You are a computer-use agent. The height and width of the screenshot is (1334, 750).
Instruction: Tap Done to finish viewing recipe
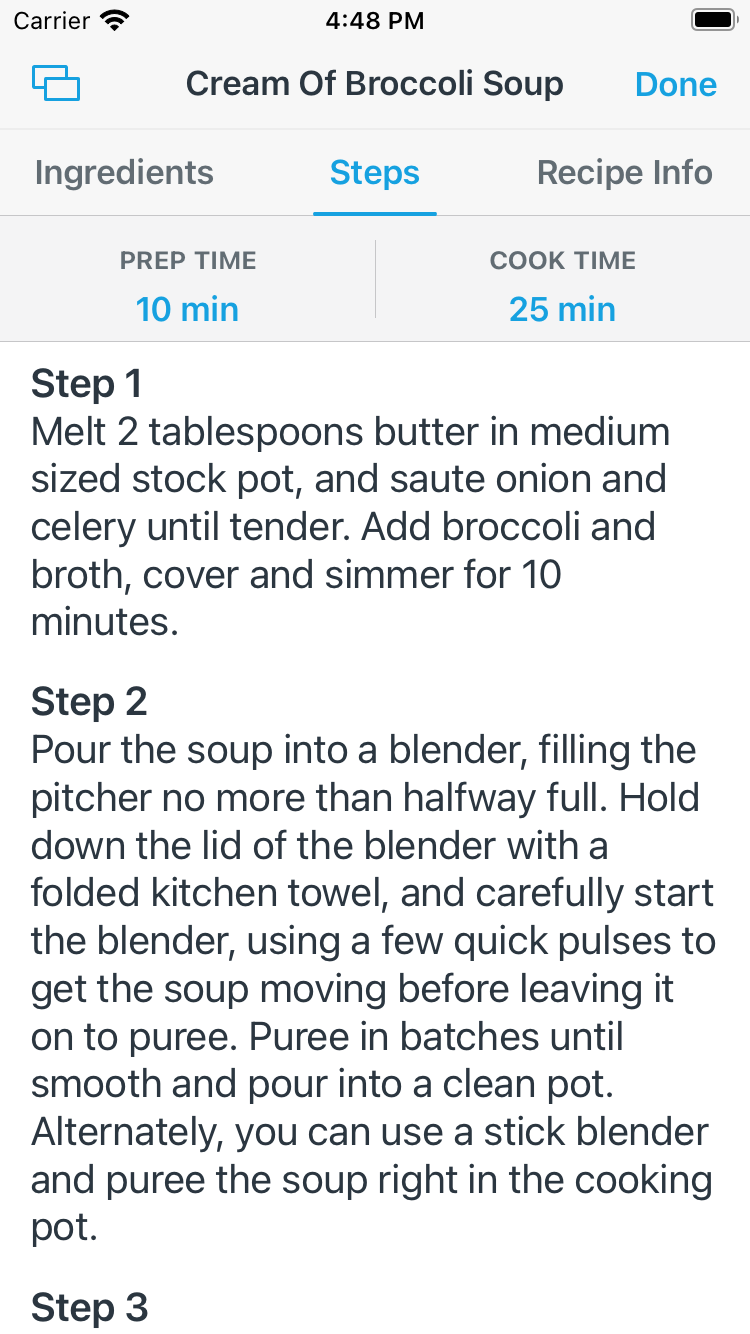[x=676, y=84]
